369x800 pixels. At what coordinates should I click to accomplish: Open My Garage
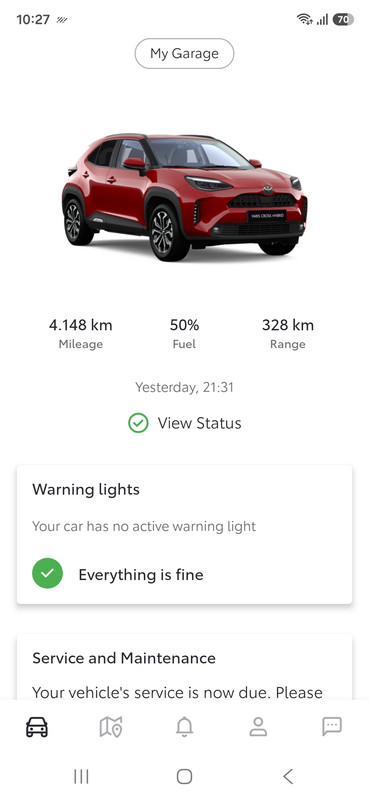184,54
